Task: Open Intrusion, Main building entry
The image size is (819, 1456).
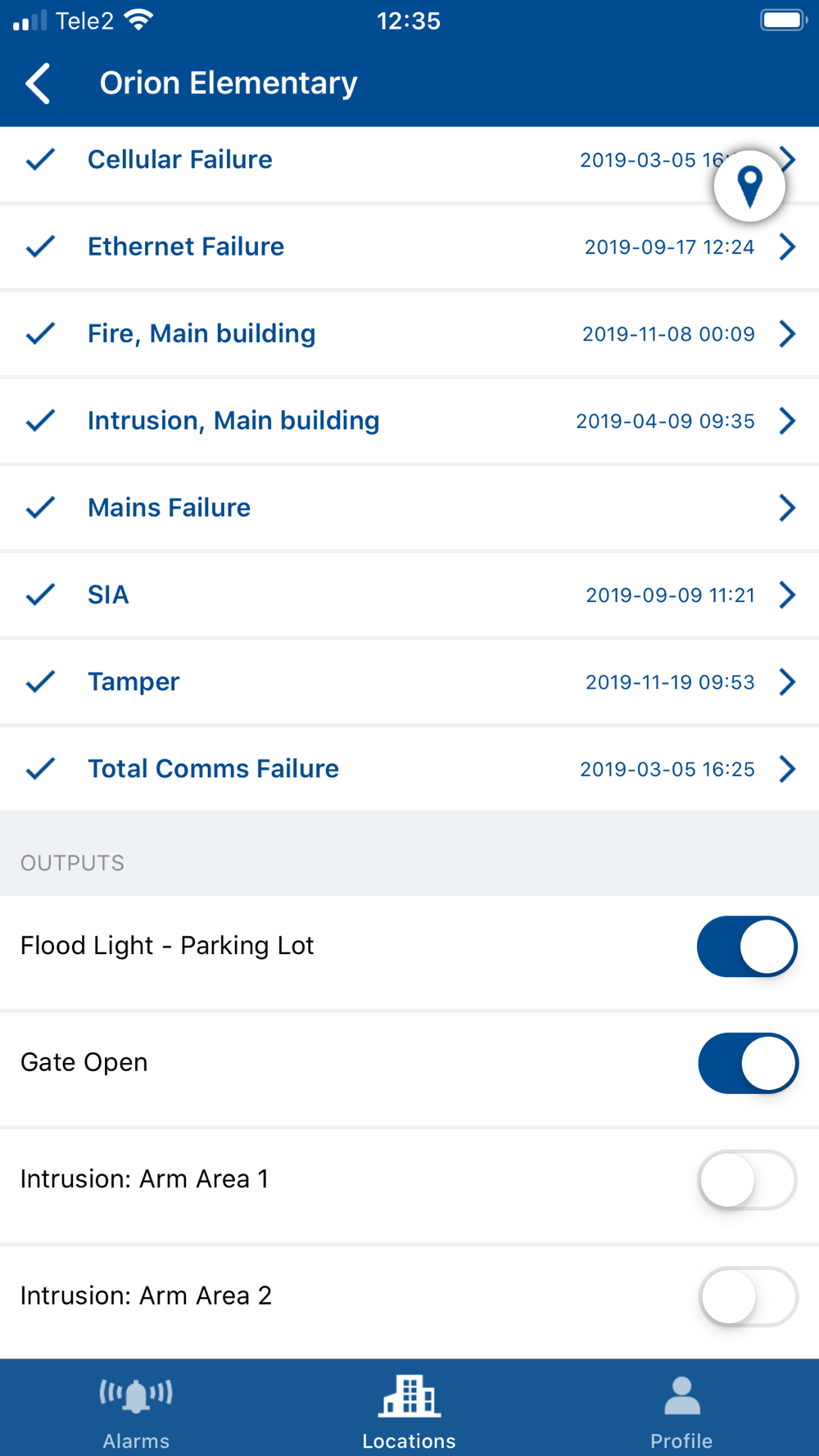Action: 409,421
